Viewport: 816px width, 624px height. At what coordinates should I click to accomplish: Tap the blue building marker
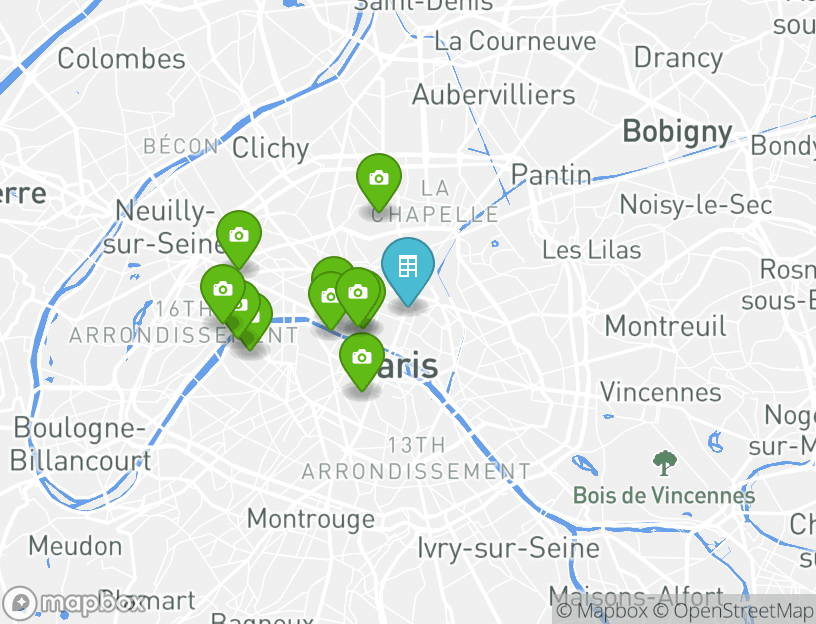[x=407, y=267]
